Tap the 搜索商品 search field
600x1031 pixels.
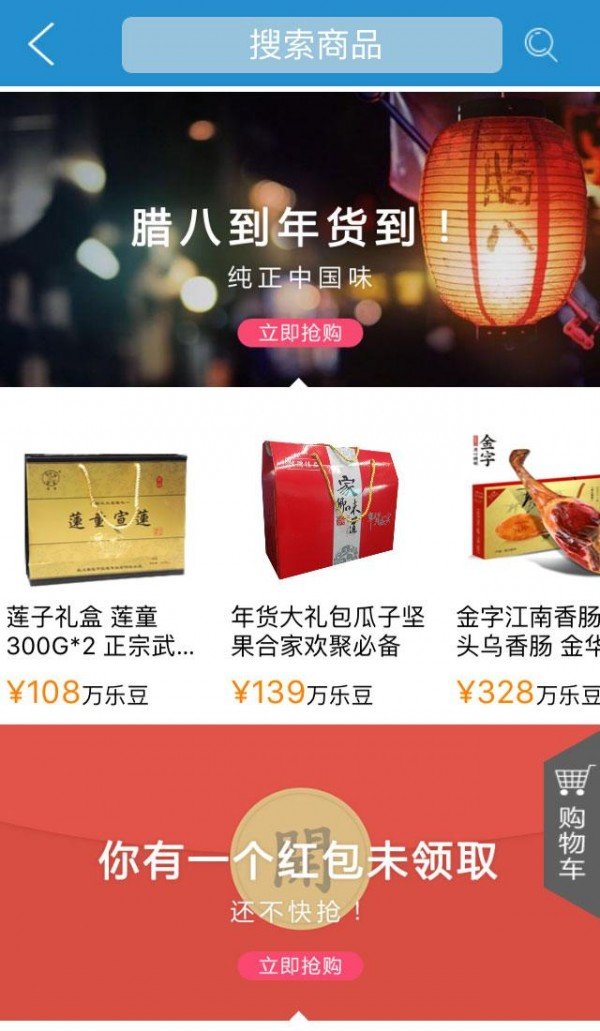point(312,45)
